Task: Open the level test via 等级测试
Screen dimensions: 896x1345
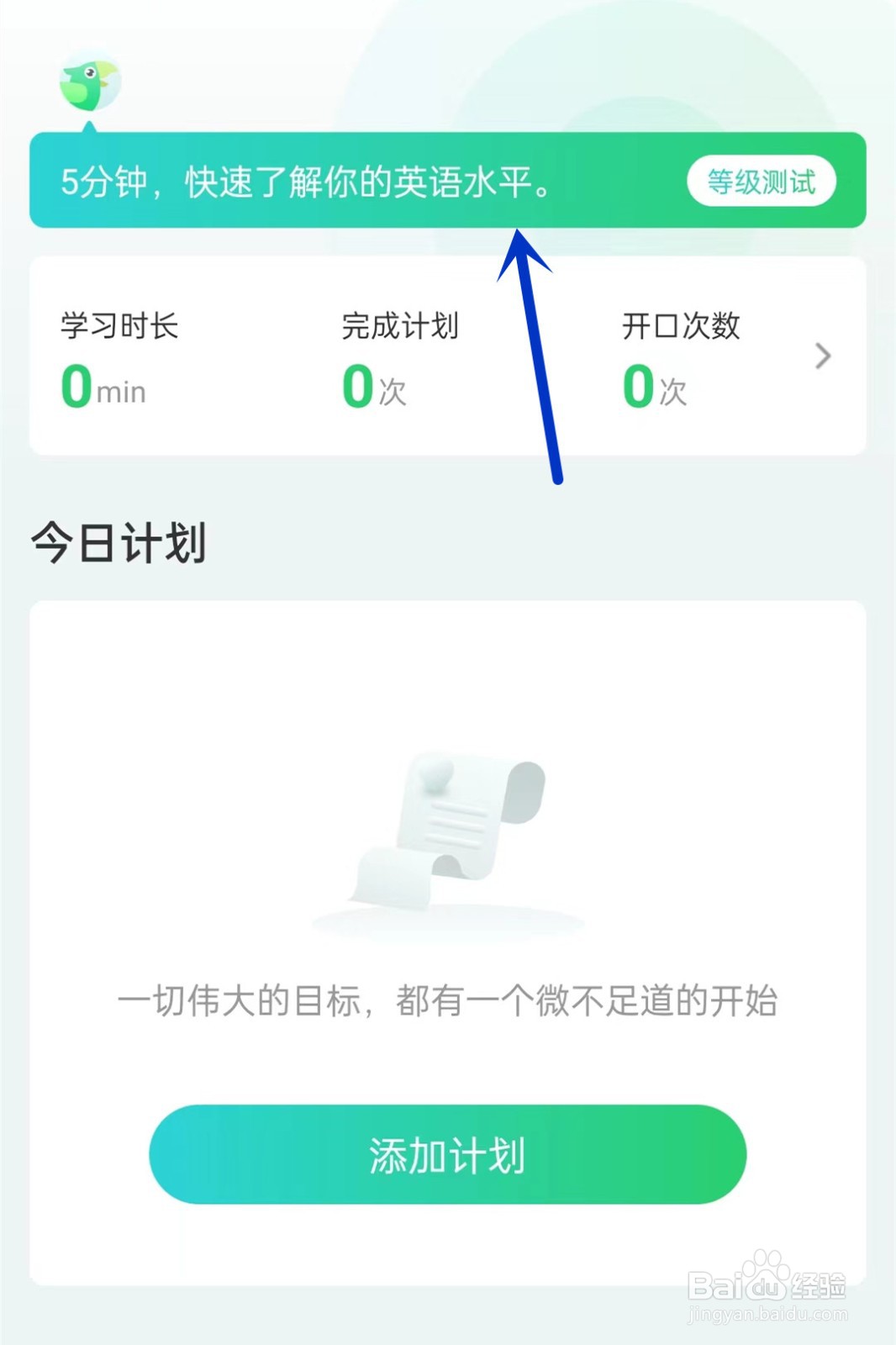Action: (760, 181)
